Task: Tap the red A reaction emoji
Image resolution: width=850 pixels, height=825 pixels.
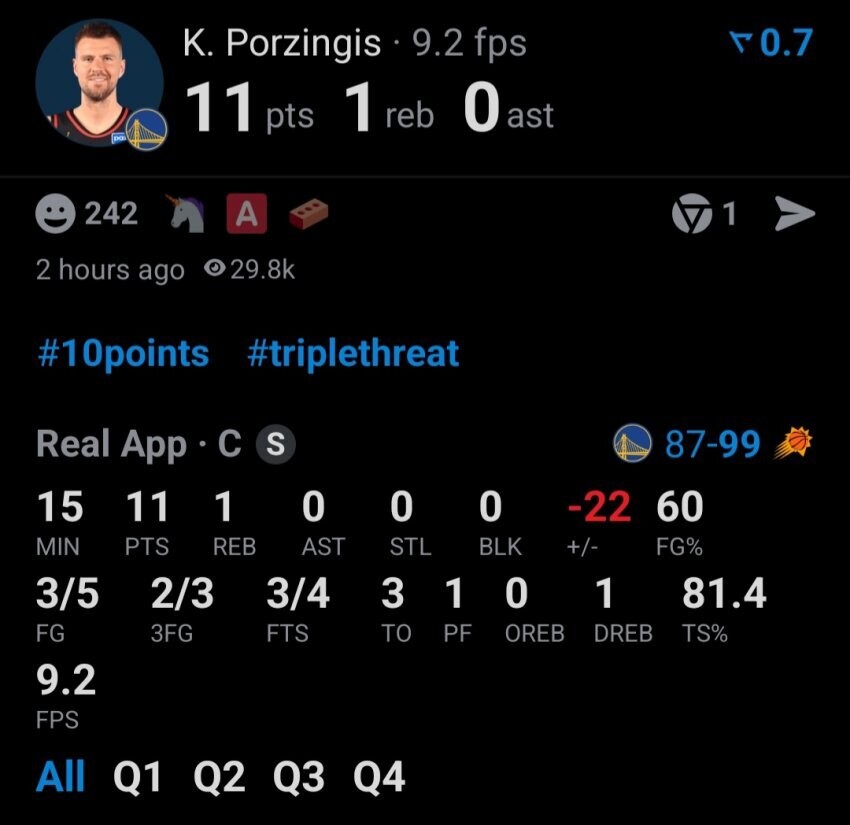Action: (x=247, y=214)
